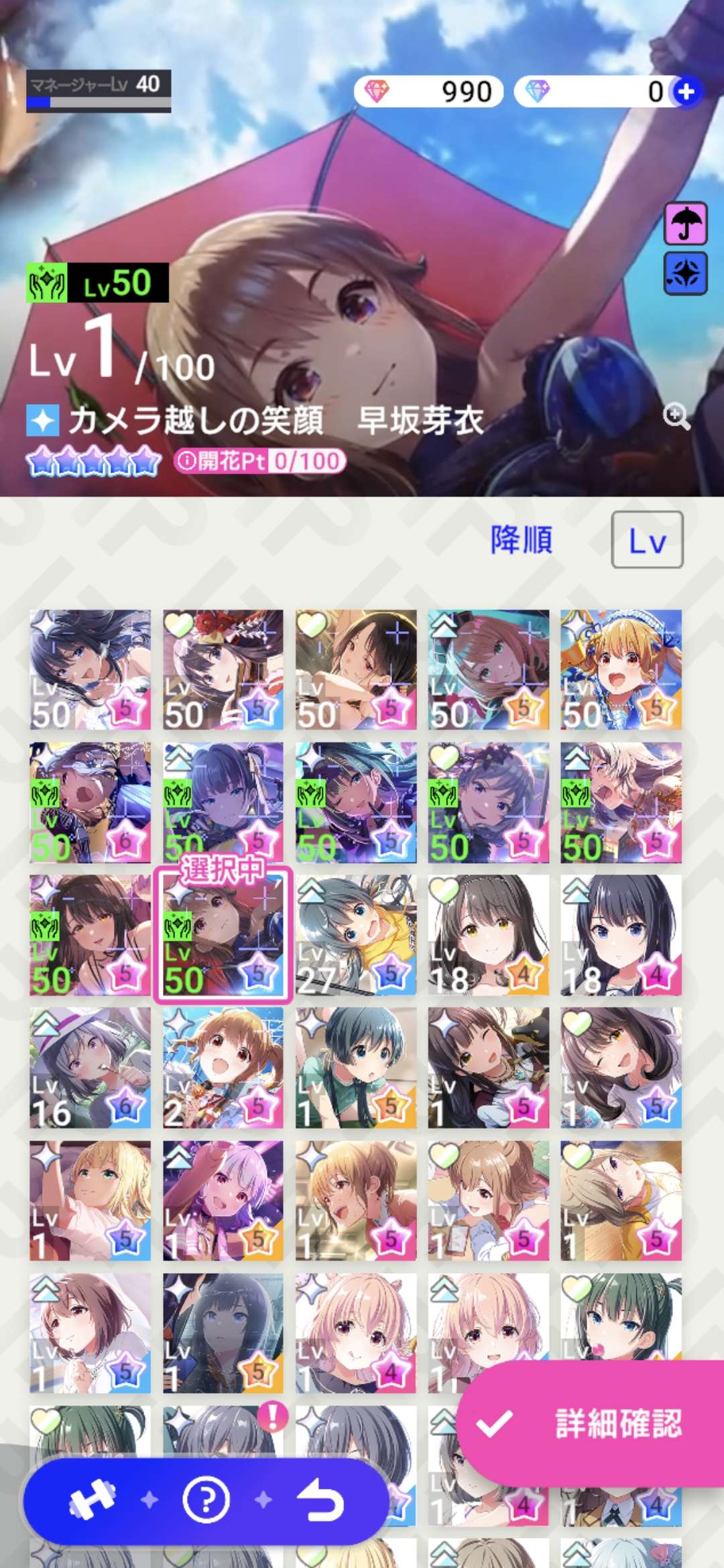The width and height of the screenshot is (724, 1568).
Task: Open the dumbbell training icon
Action: tap(93, 1500)
